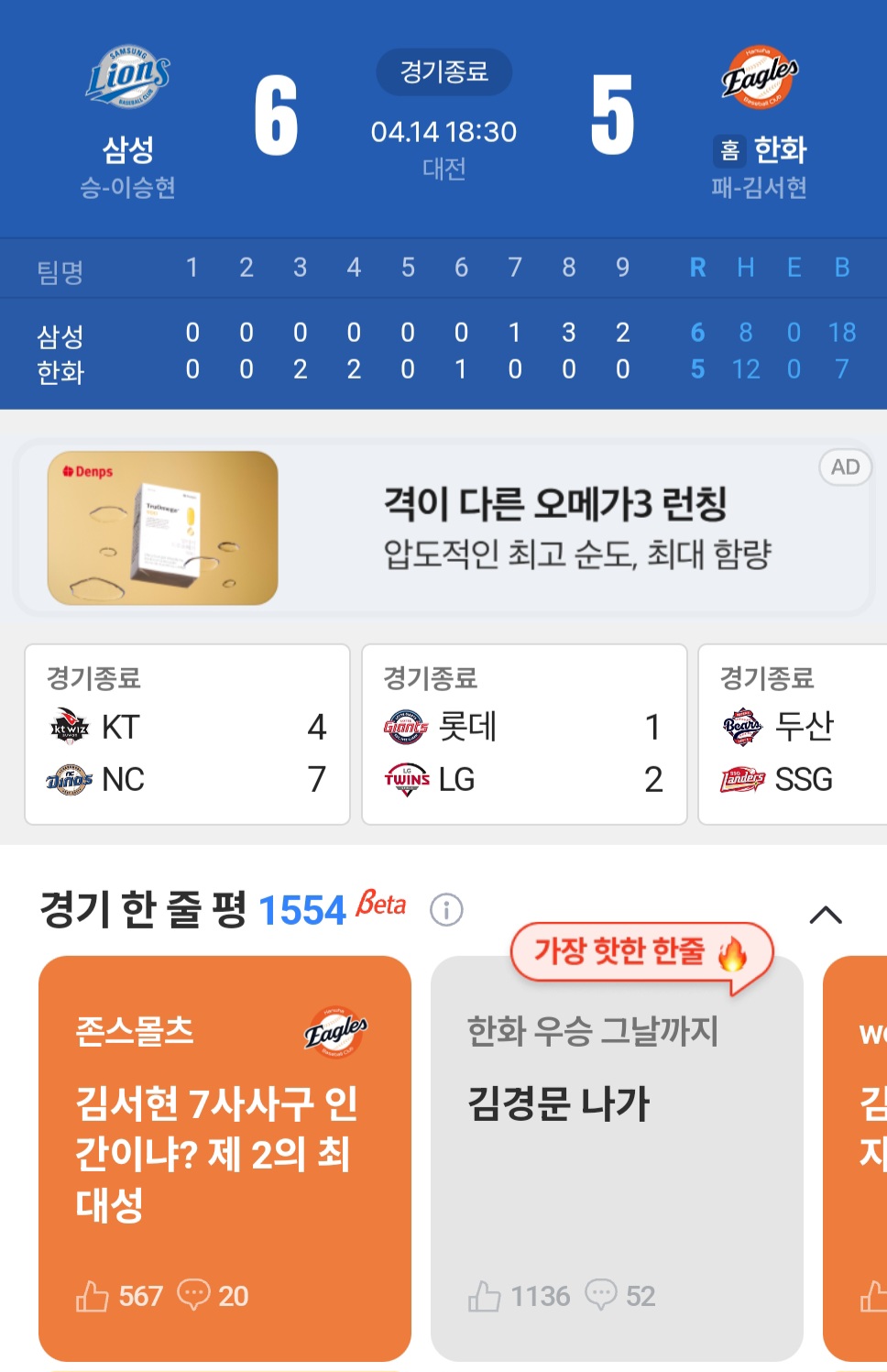The width and height of the screenshot is (887, 1372).
Task: Open the Denps omega-3 ad banner
Action: (443, 528)
